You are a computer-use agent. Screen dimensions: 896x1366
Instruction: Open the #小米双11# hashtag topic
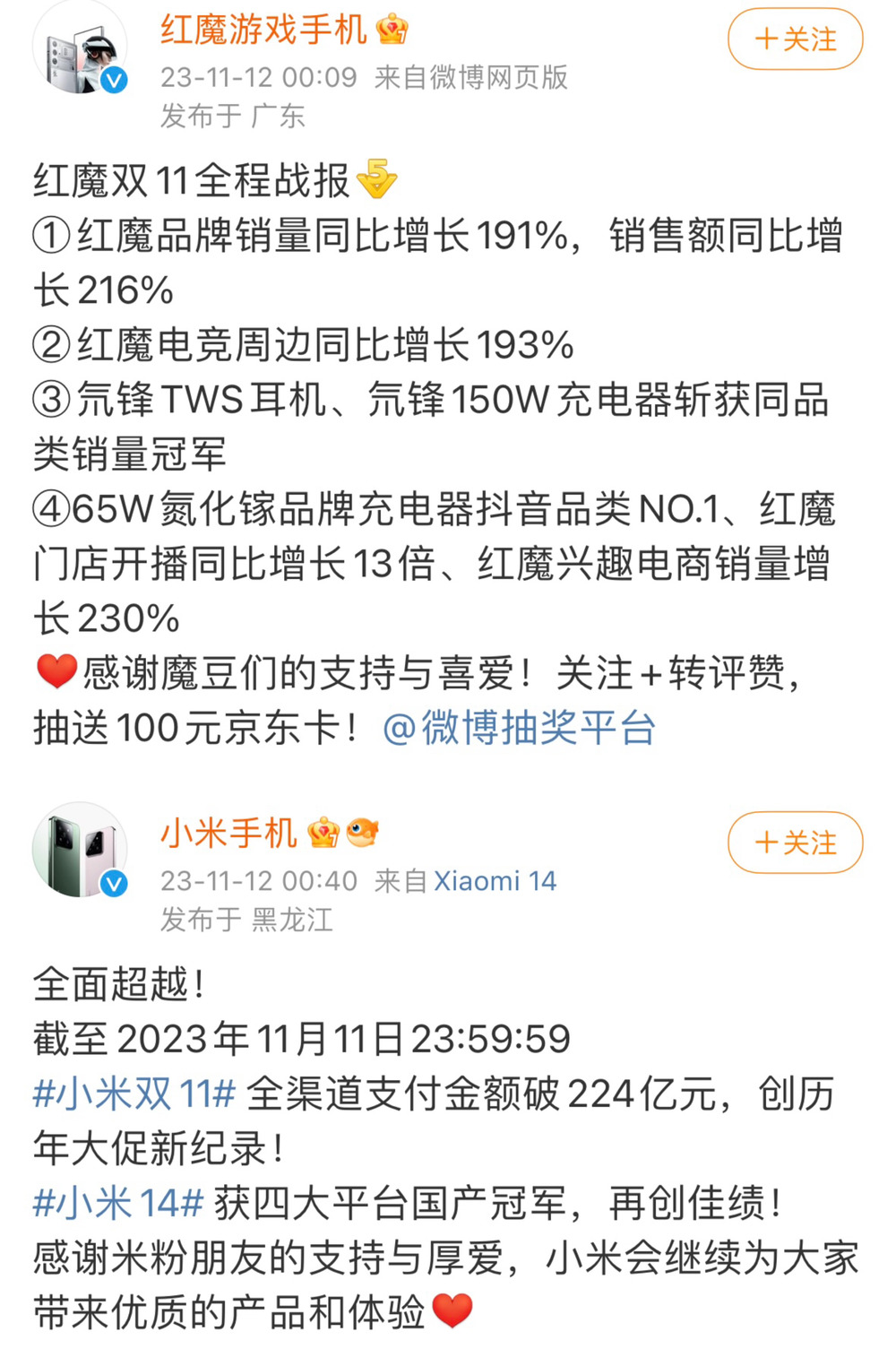click(x=134, y=1094)
